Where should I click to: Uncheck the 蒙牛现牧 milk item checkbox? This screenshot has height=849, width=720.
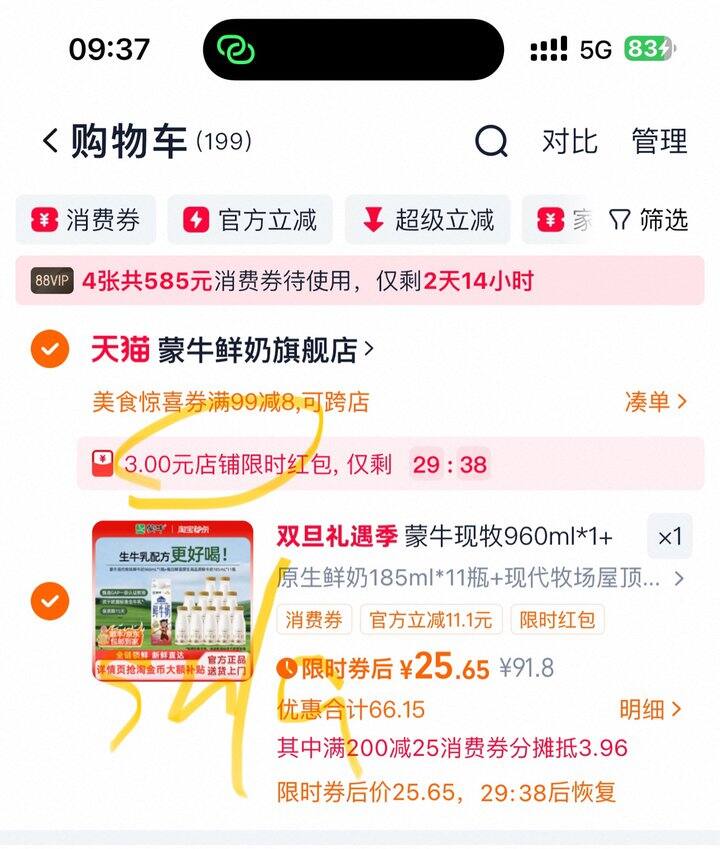pos(50,601)
